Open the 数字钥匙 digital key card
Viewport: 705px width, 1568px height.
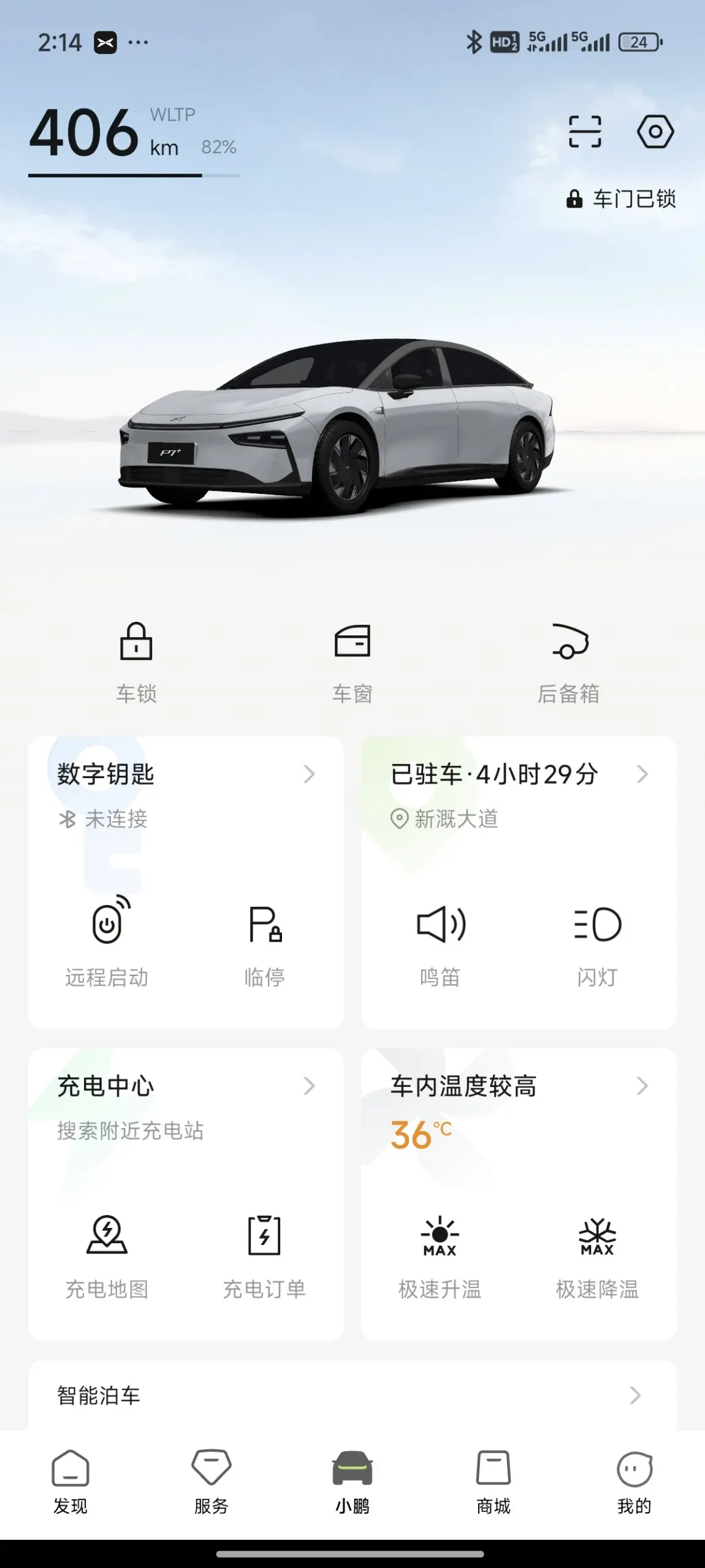(184, 775)
